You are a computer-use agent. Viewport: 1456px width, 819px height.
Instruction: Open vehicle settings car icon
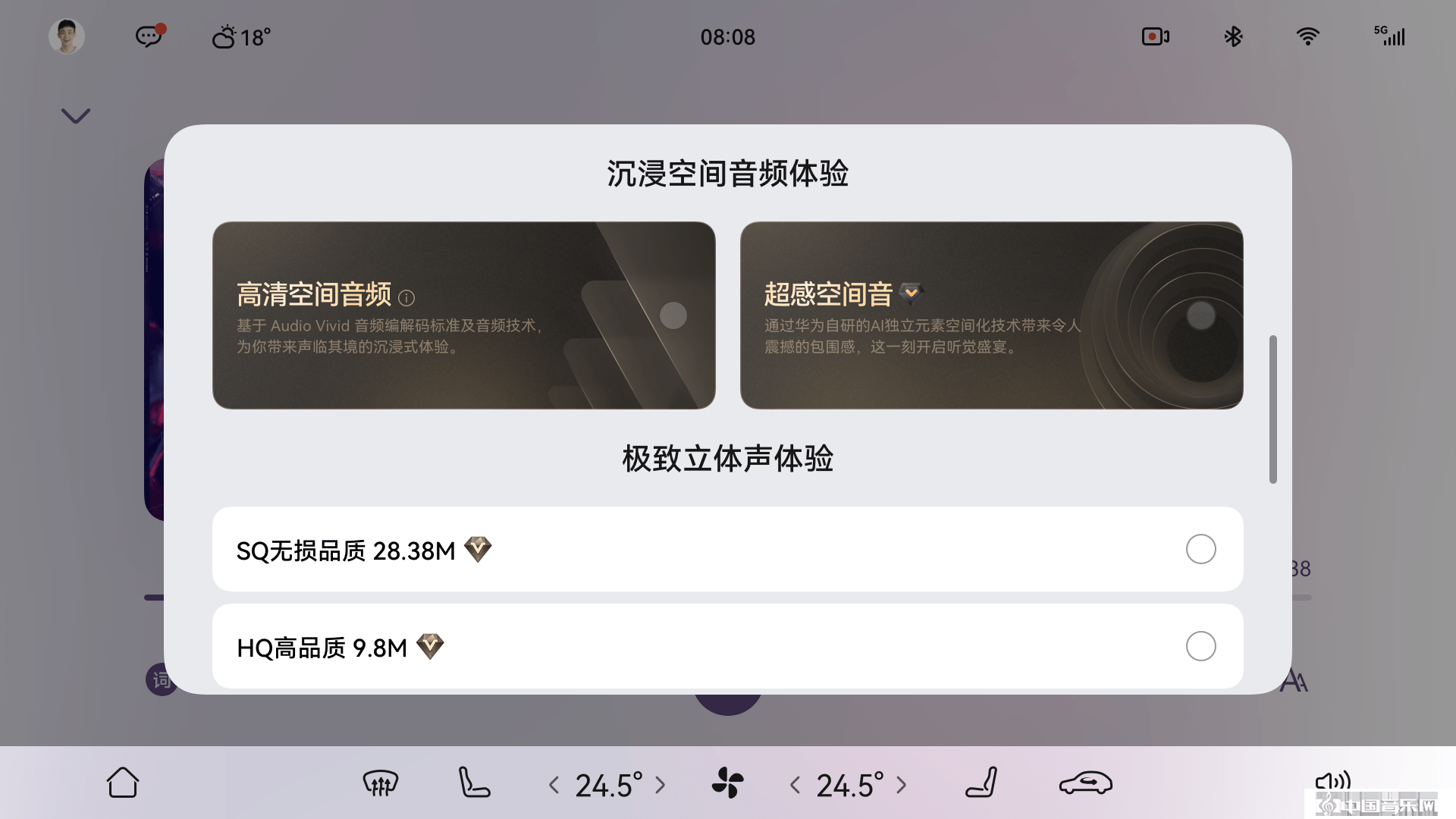[1085, 783]
